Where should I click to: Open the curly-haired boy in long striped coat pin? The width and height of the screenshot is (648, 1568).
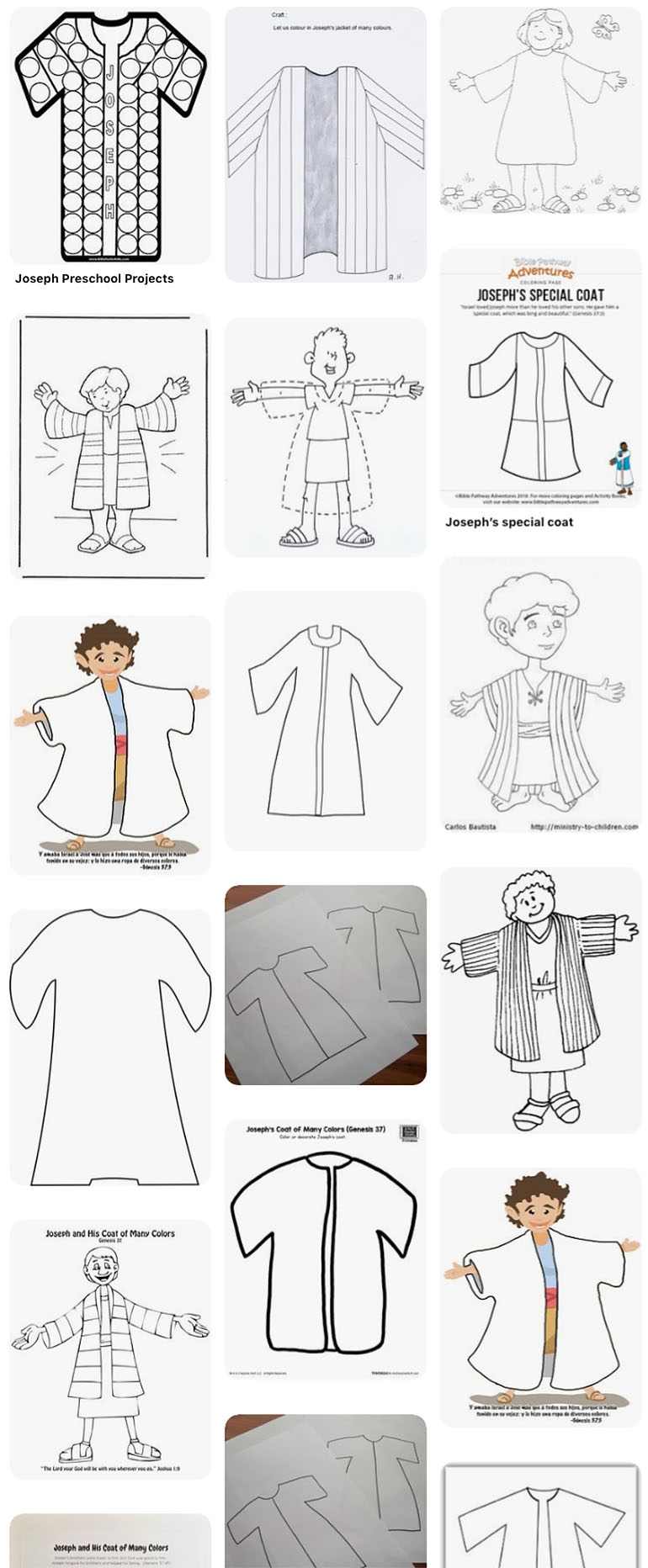click(540, 1000)
